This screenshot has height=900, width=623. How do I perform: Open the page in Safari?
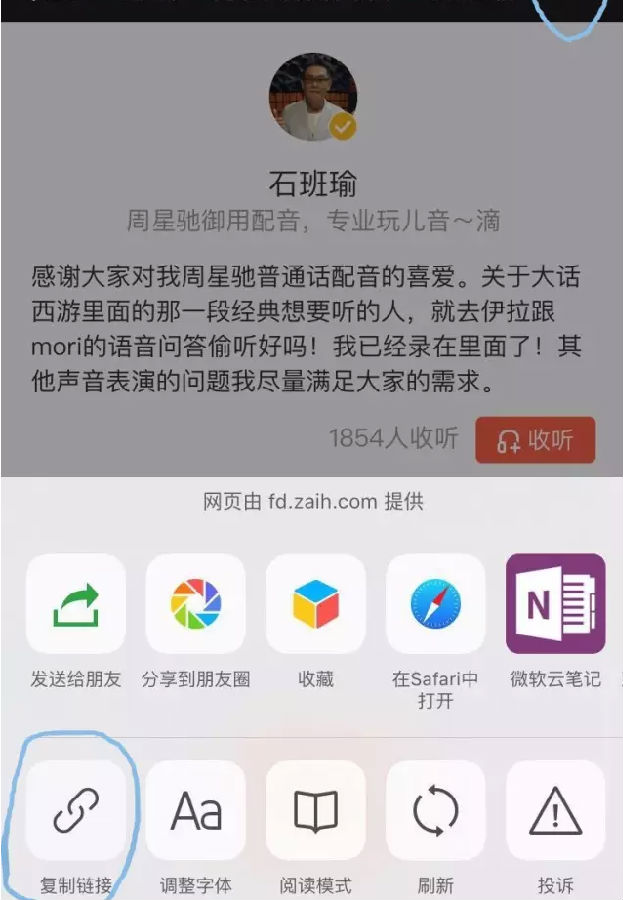[x=436, y=604]
